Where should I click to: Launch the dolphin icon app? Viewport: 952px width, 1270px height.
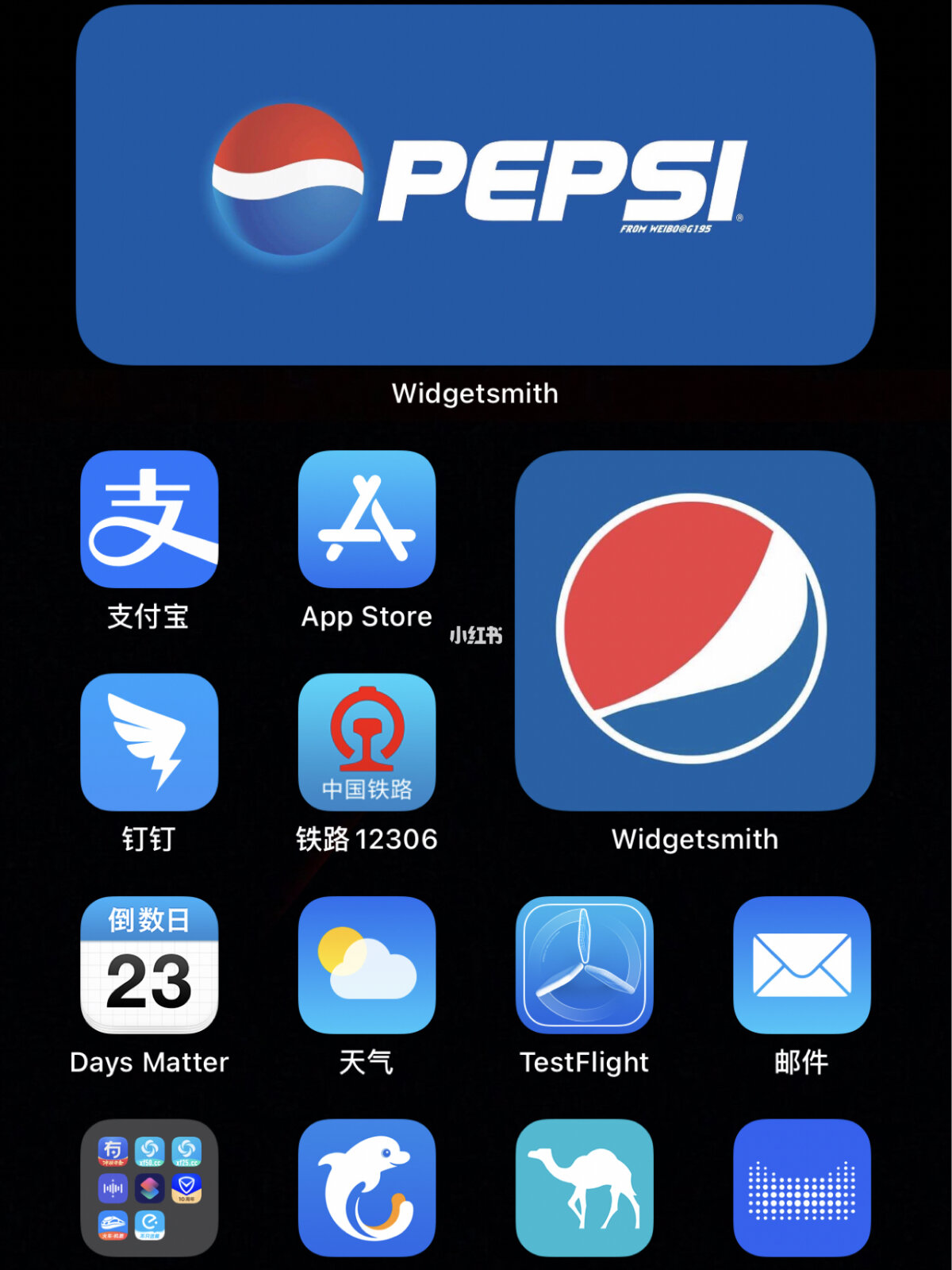367,1187
